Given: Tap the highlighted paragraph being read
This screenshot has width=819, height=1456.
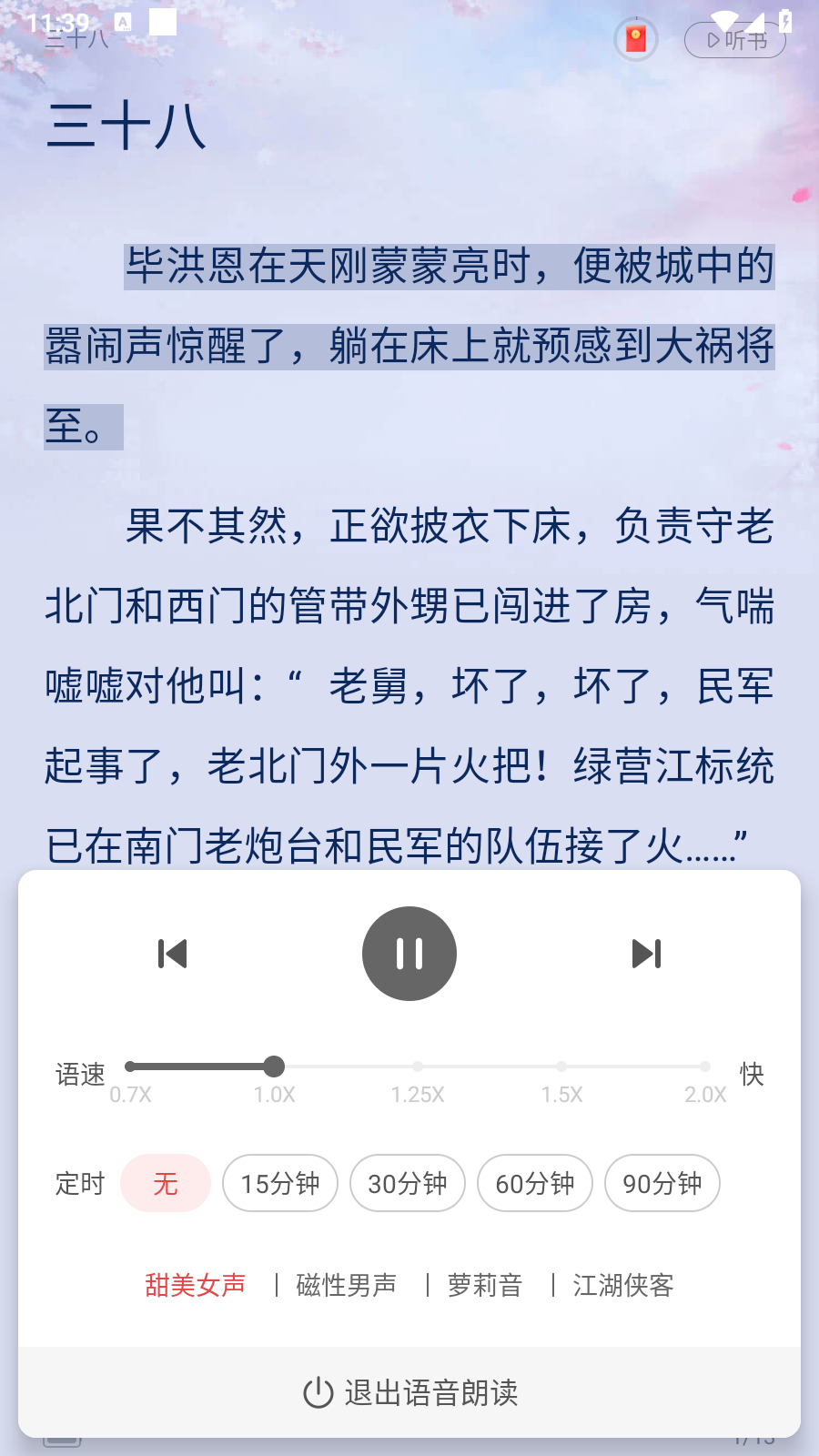Looking at the screenshot, I should tap(409, 346).
